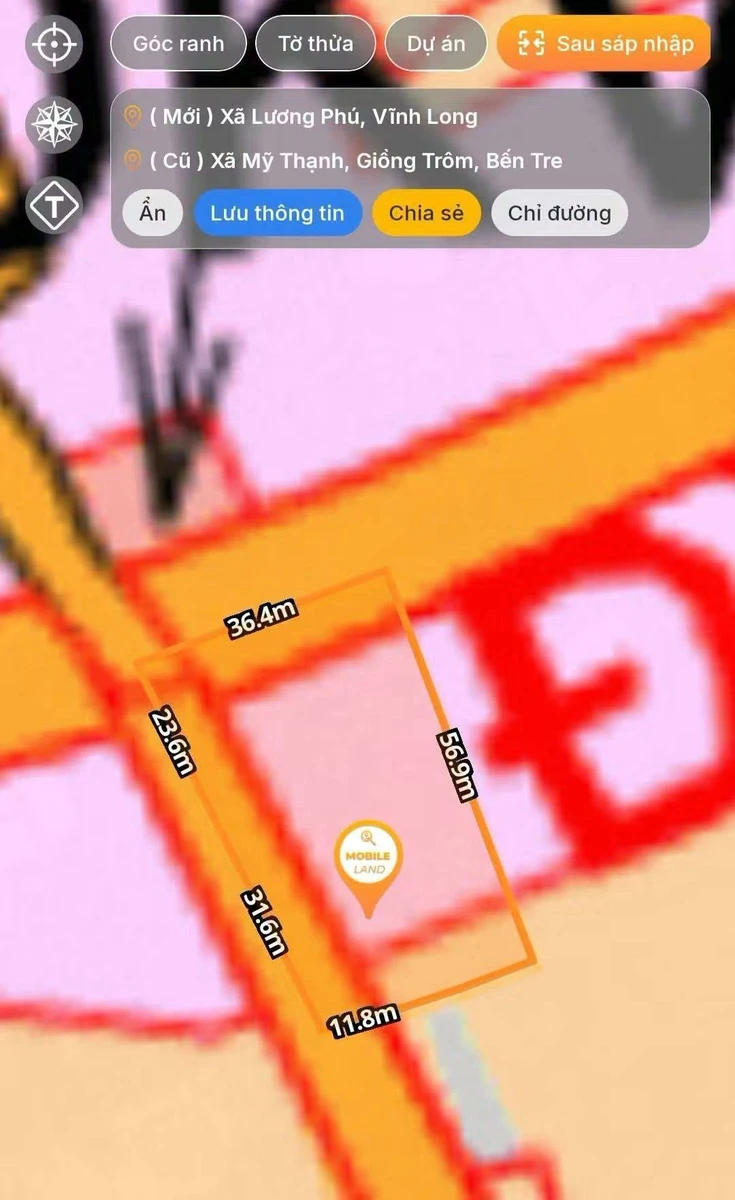The height and width of the screenshot is (1200, 735).
Task: Select the Tờ thửa chip
Action: 316,44
